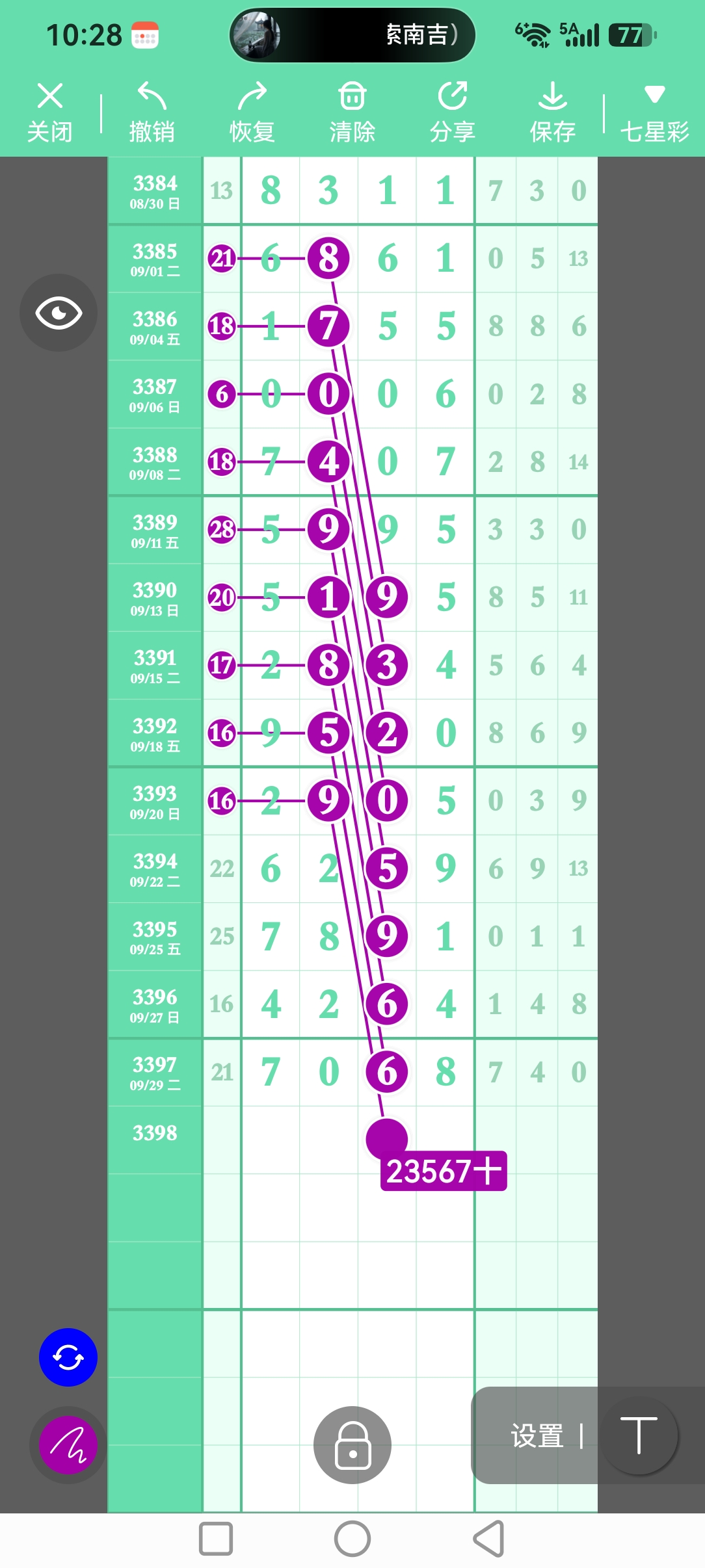Screen dimensions: 705x1568
Task: Redo stroke with 恢复
Action: coord(252,112)
